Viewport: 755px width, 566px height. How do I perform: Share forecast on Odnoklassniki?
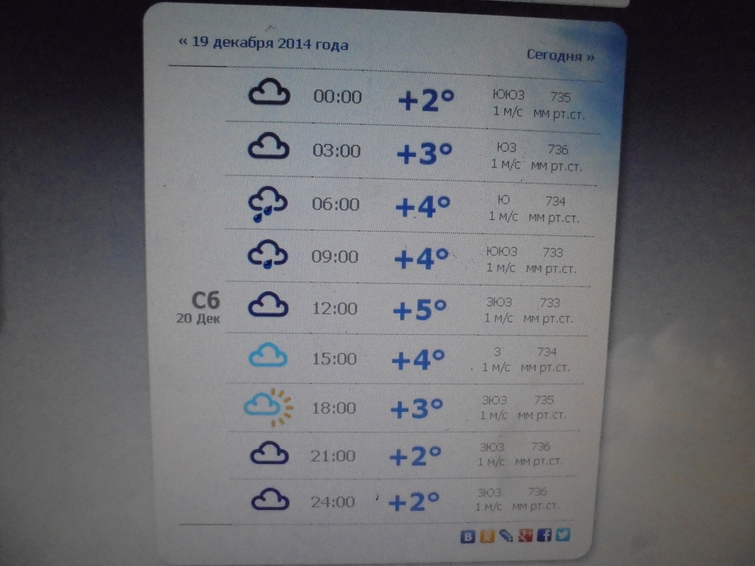click(x=487, y=536)
